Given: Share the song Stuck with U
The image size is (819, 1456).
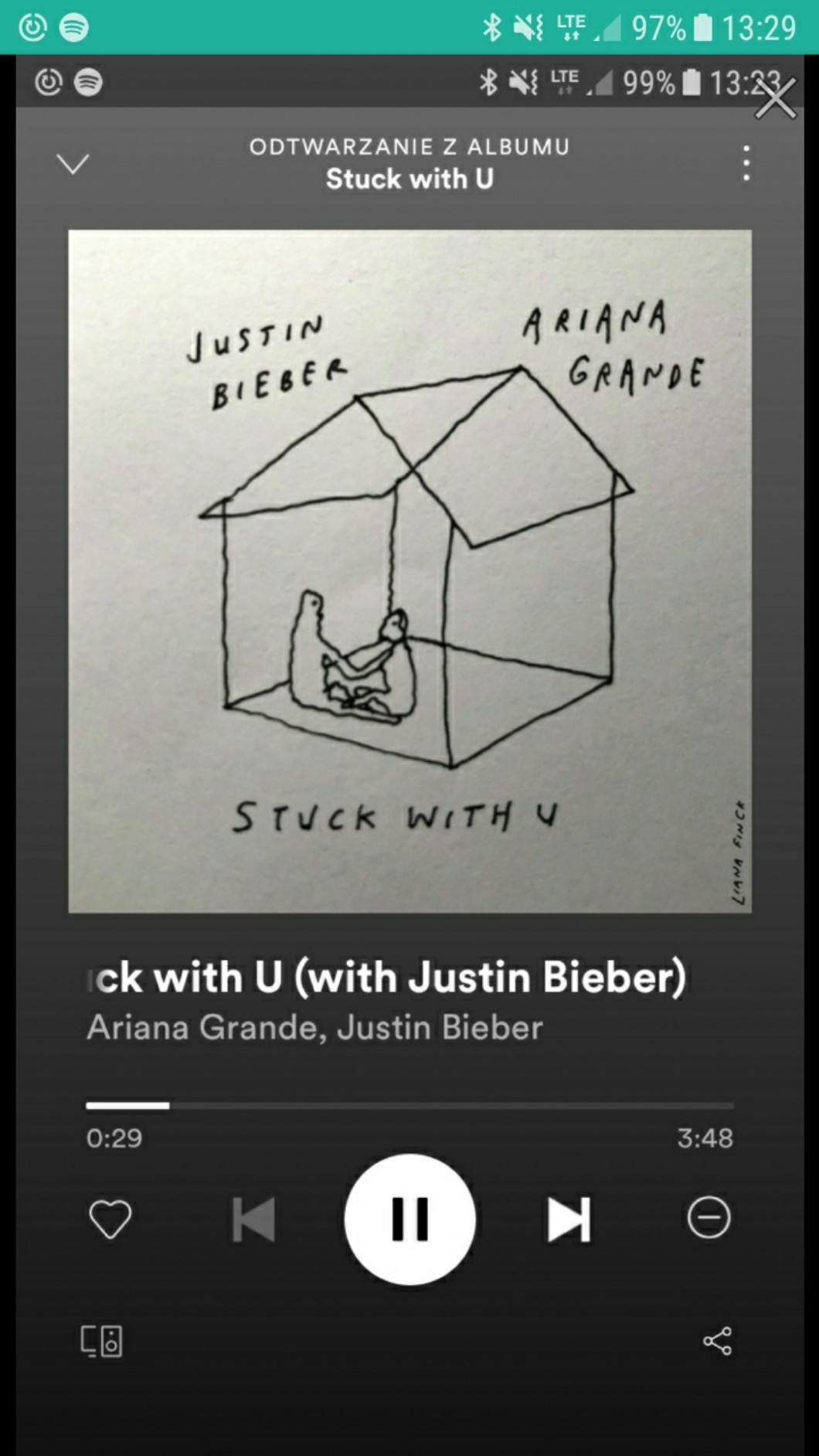Looking at the screenshot, I should (717, 1341).
